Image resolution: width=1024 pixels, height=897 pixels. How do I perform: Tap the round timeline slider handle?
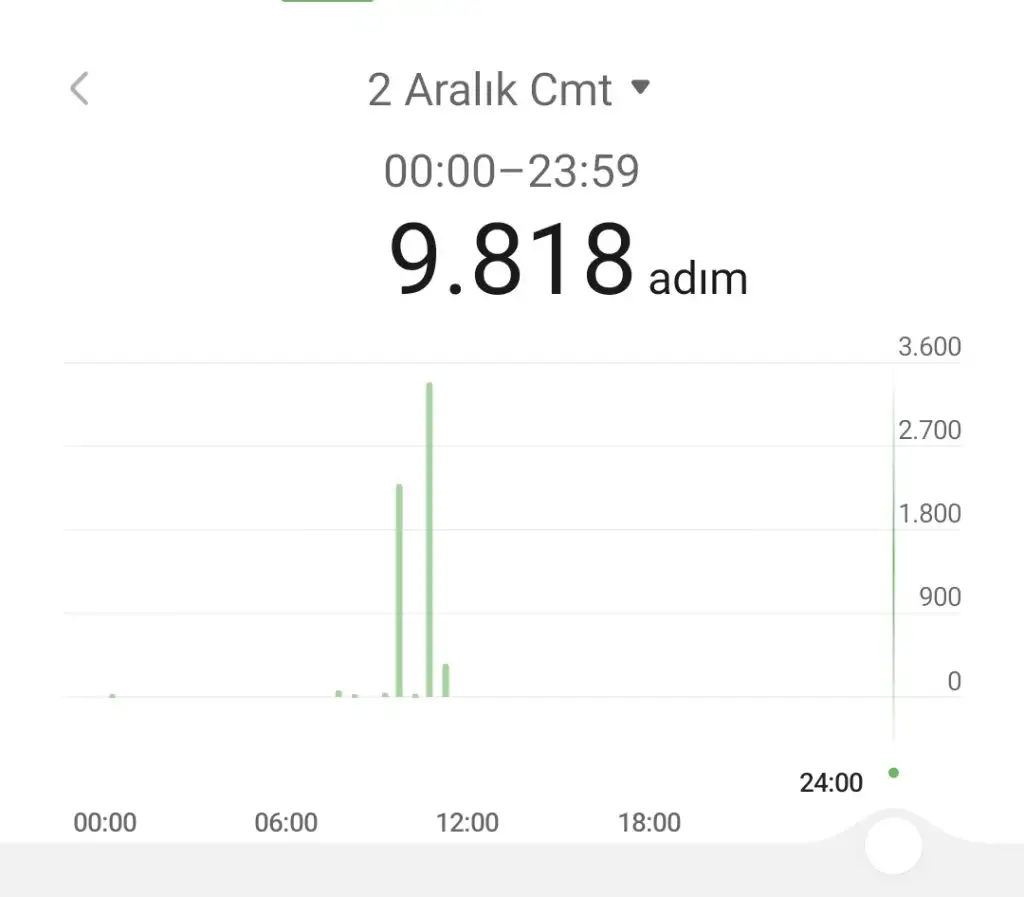892,846
